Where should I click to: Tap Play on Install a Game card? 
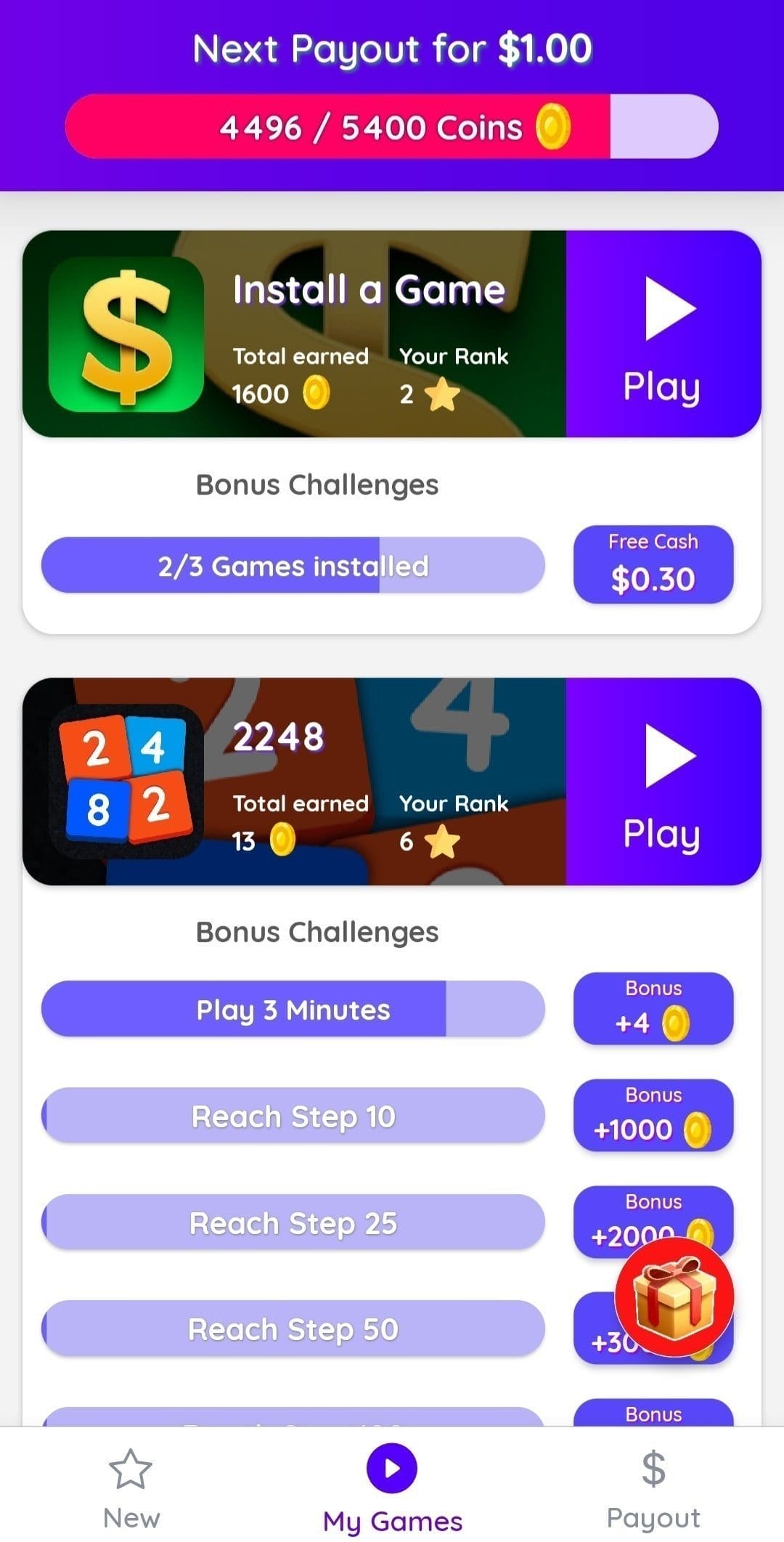[663, 334]
